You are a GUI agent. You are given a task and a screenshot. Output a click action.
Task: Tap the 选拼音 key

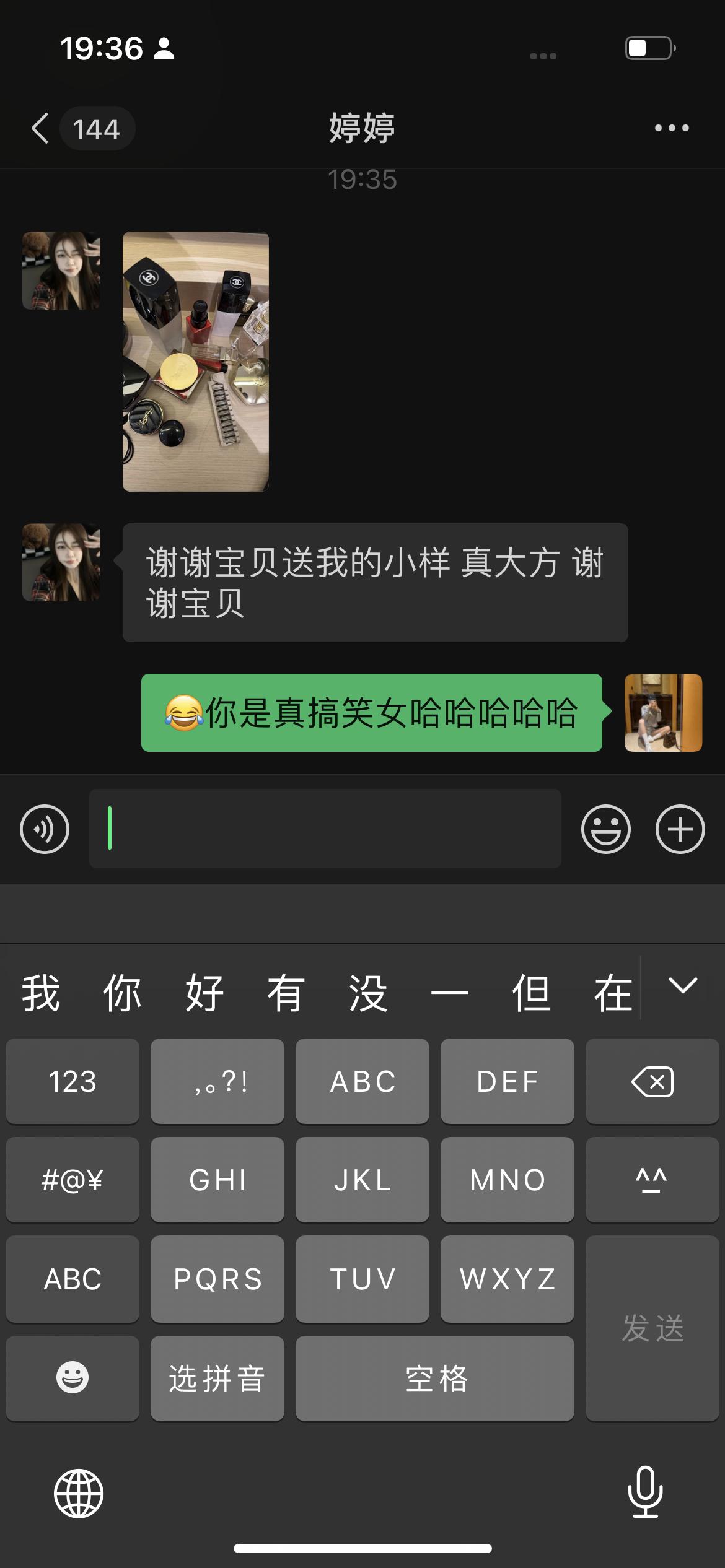coord(217,1379)
